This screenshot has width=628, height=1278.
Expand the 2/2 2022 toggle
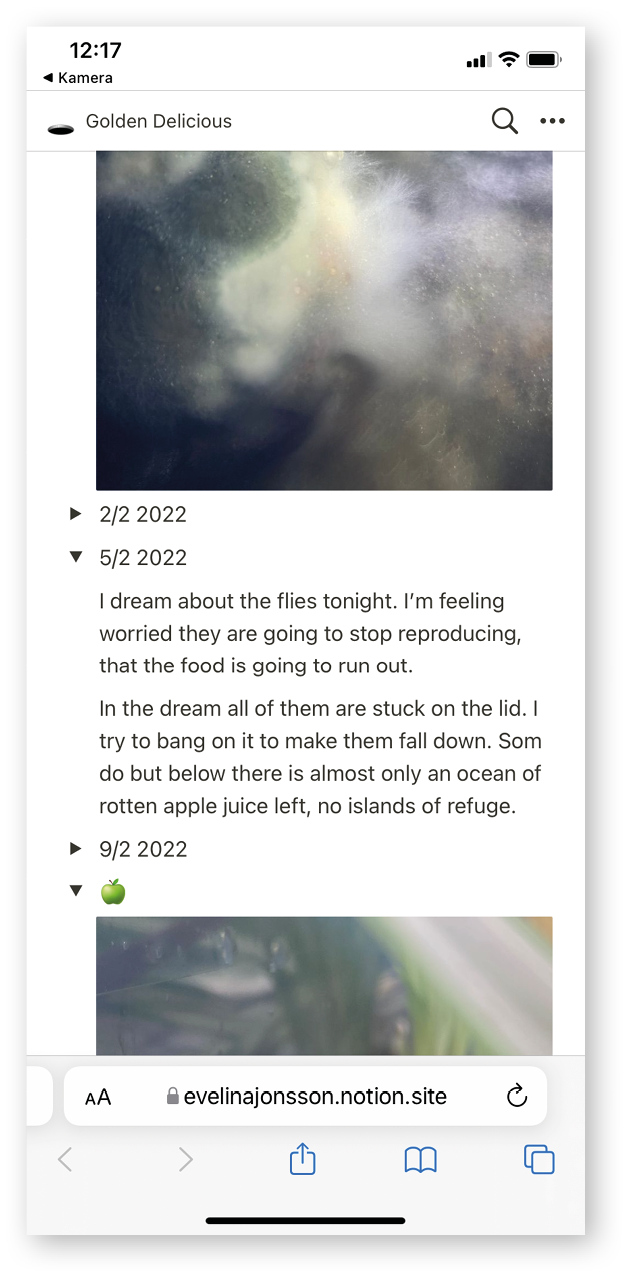[x=76, y=514]
